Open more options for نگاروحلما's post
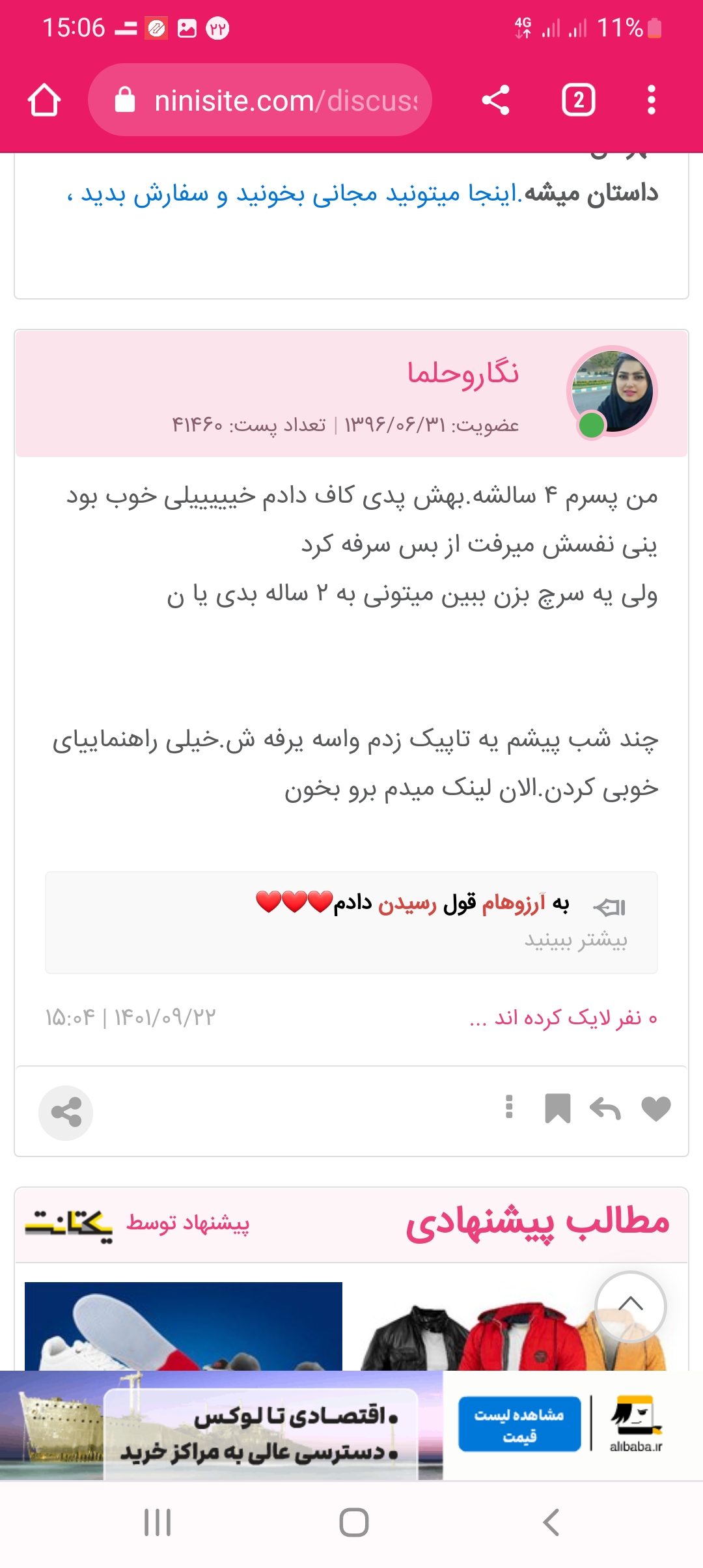Screen dimensions: 703x1568 point(509,1107)
